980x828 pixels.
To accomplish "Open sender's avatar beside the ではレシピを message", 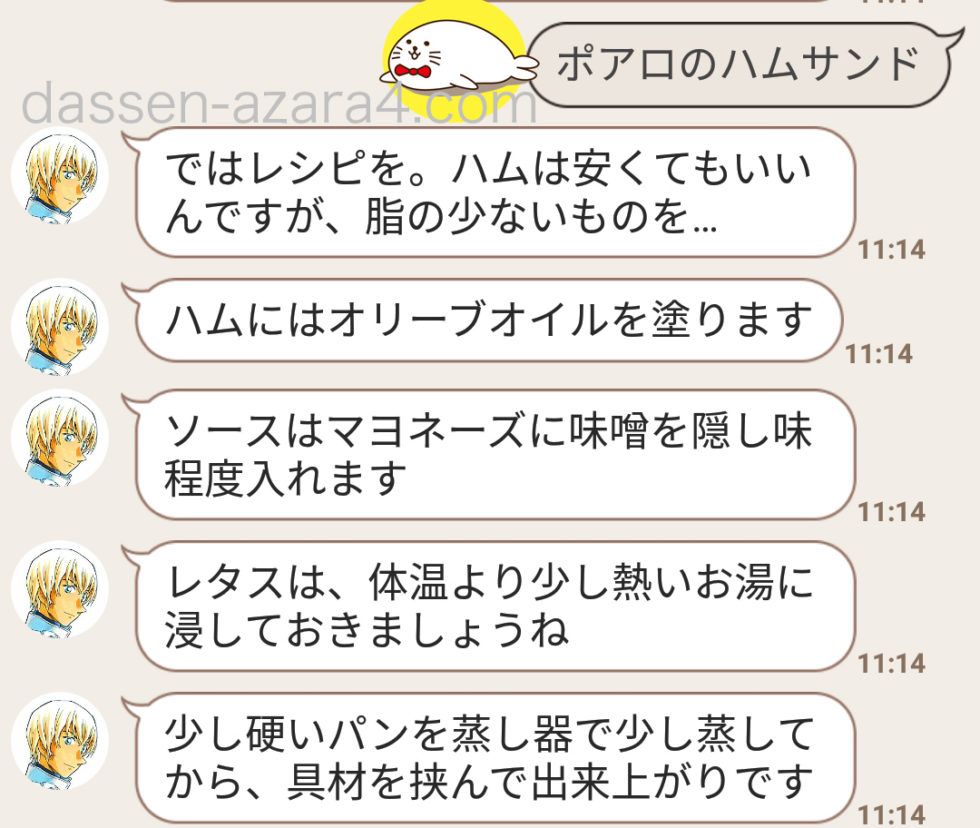I will click(59, 176).
